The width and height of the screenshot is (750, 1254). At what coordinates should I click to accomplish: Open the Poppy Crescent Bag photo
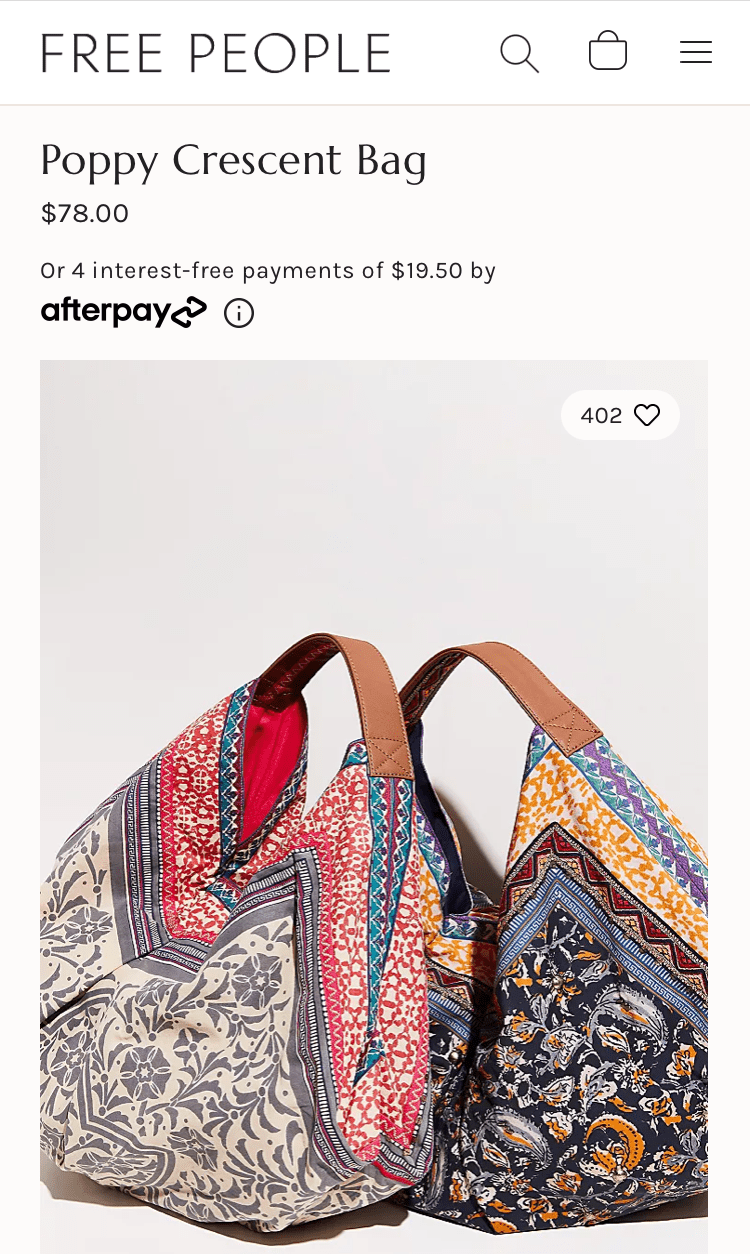(374, 850)
